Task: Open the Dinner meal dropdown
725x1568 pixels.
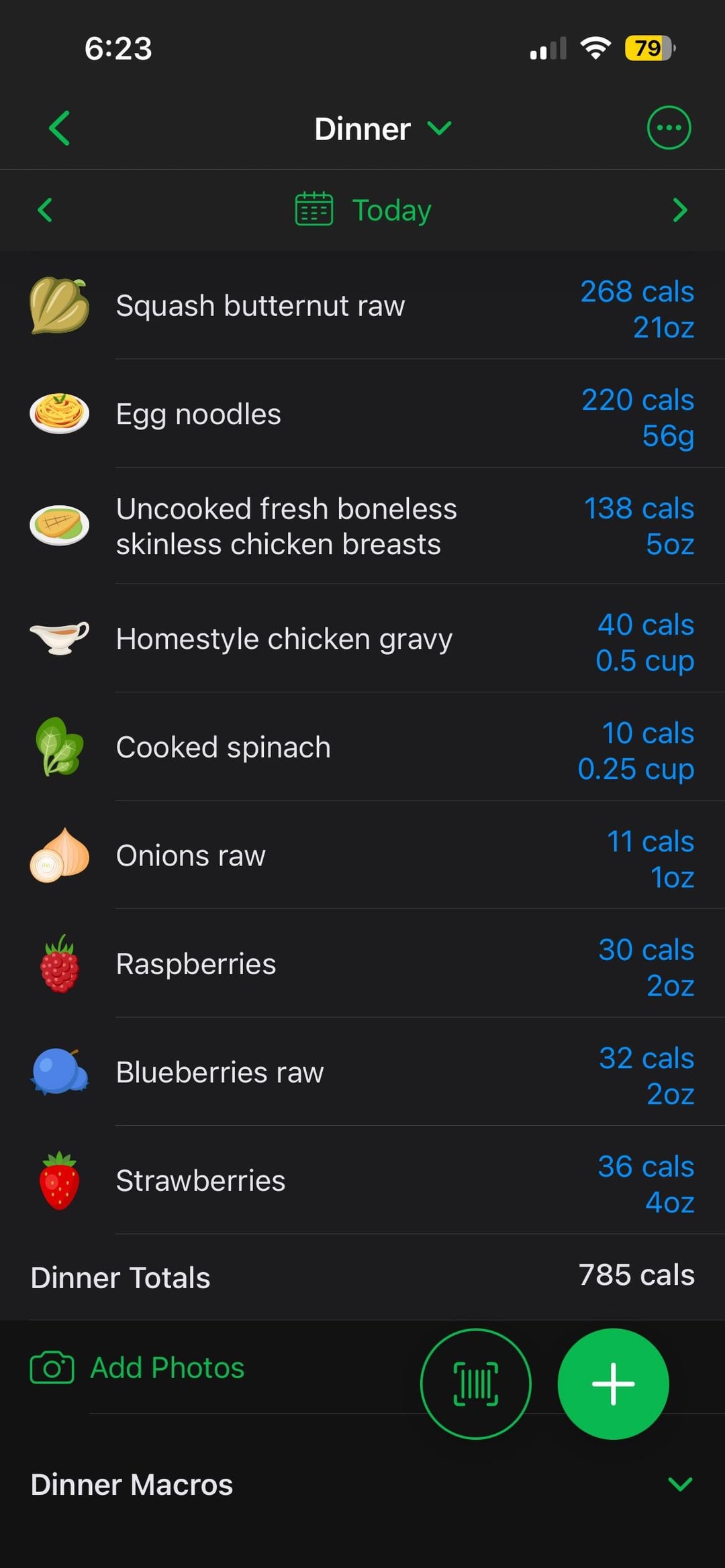Action: [x=383, y=128]
